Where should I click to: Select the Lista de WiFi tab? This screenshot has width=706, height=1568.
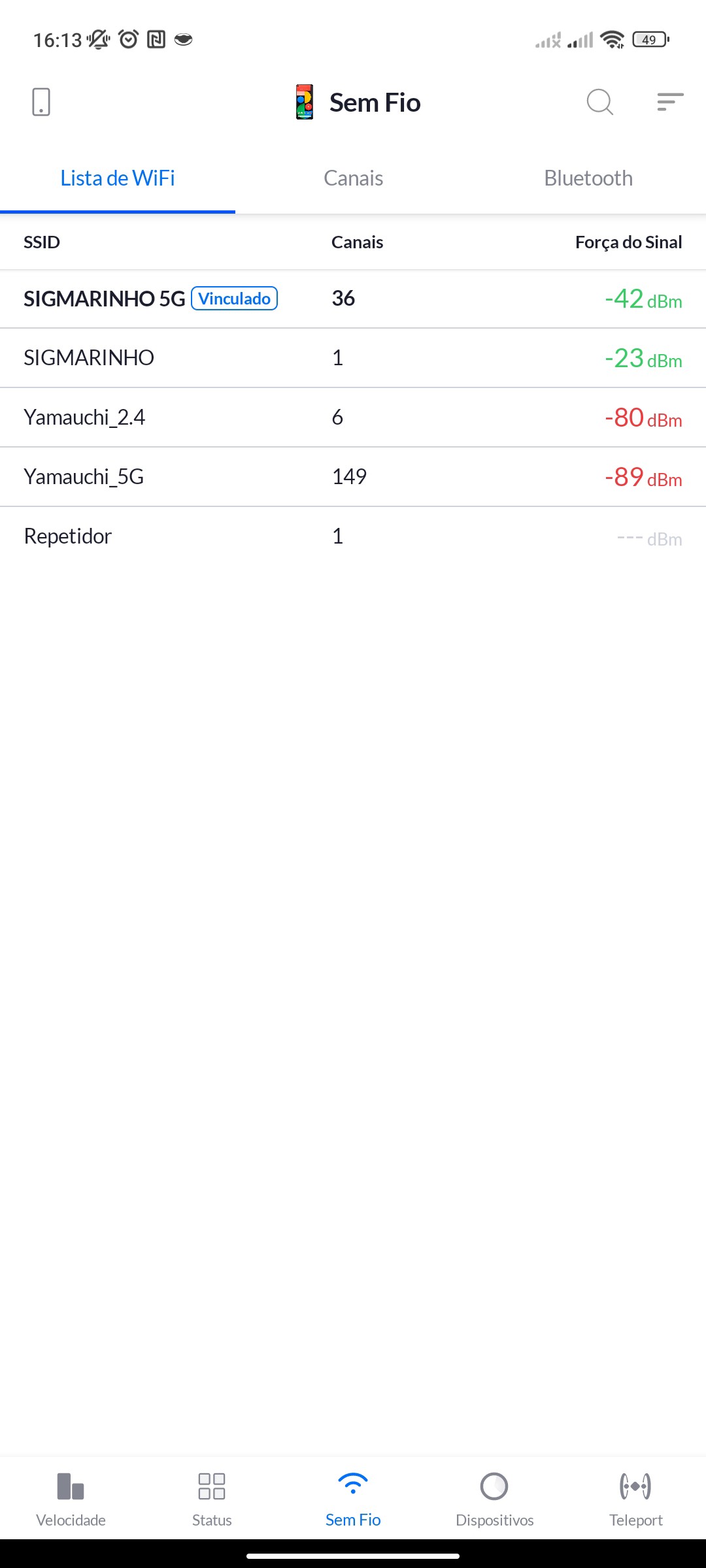(118, 178)
